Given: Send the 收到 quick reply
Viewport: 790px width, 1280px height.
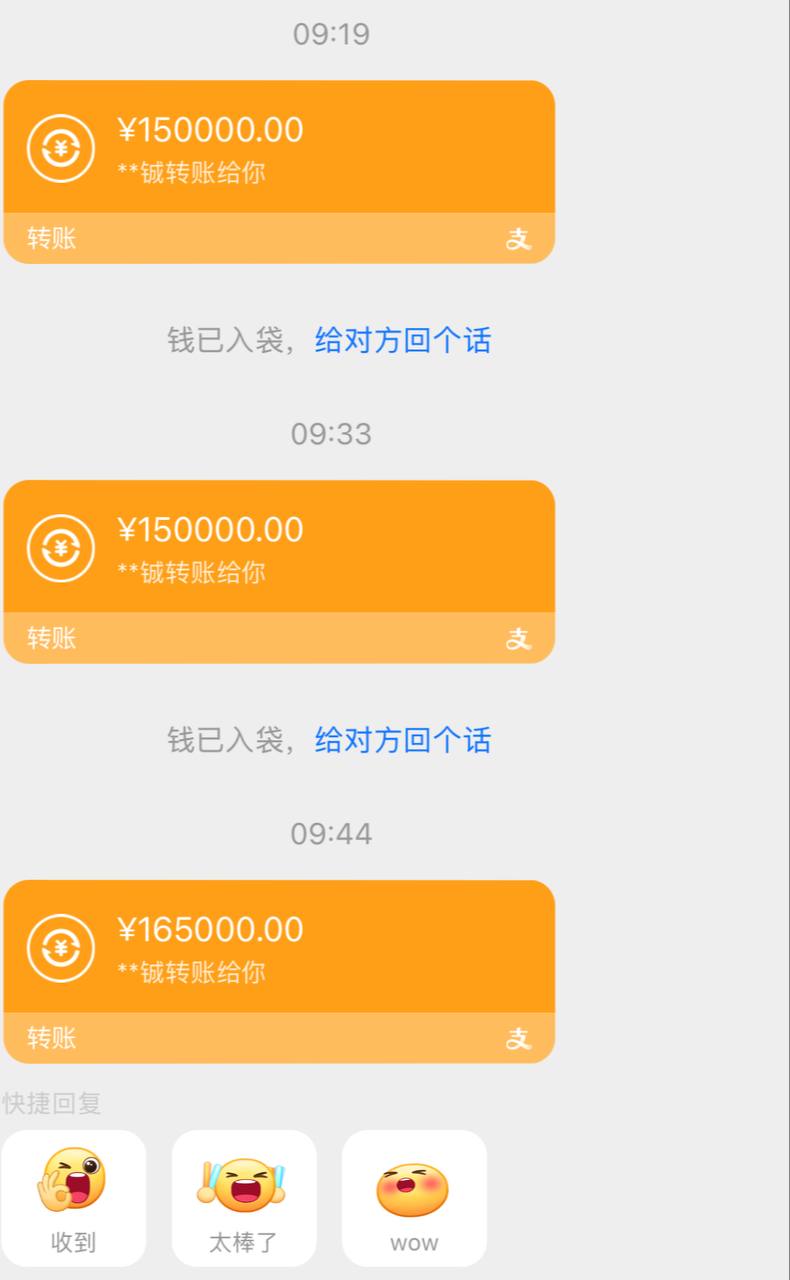Looking at the screenshot, I should pos(74,1198).
